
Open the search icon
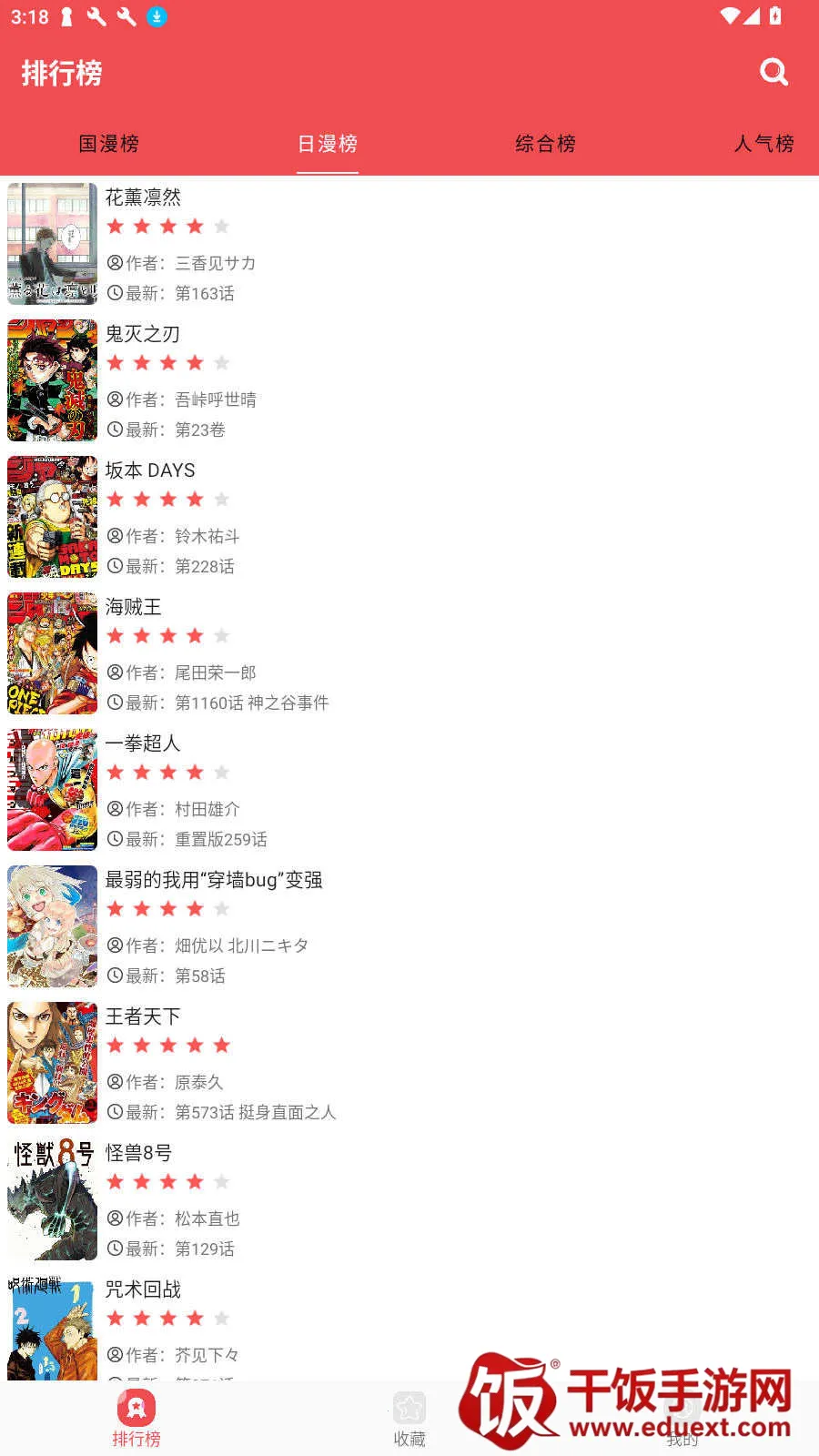(x=773, y=72)
